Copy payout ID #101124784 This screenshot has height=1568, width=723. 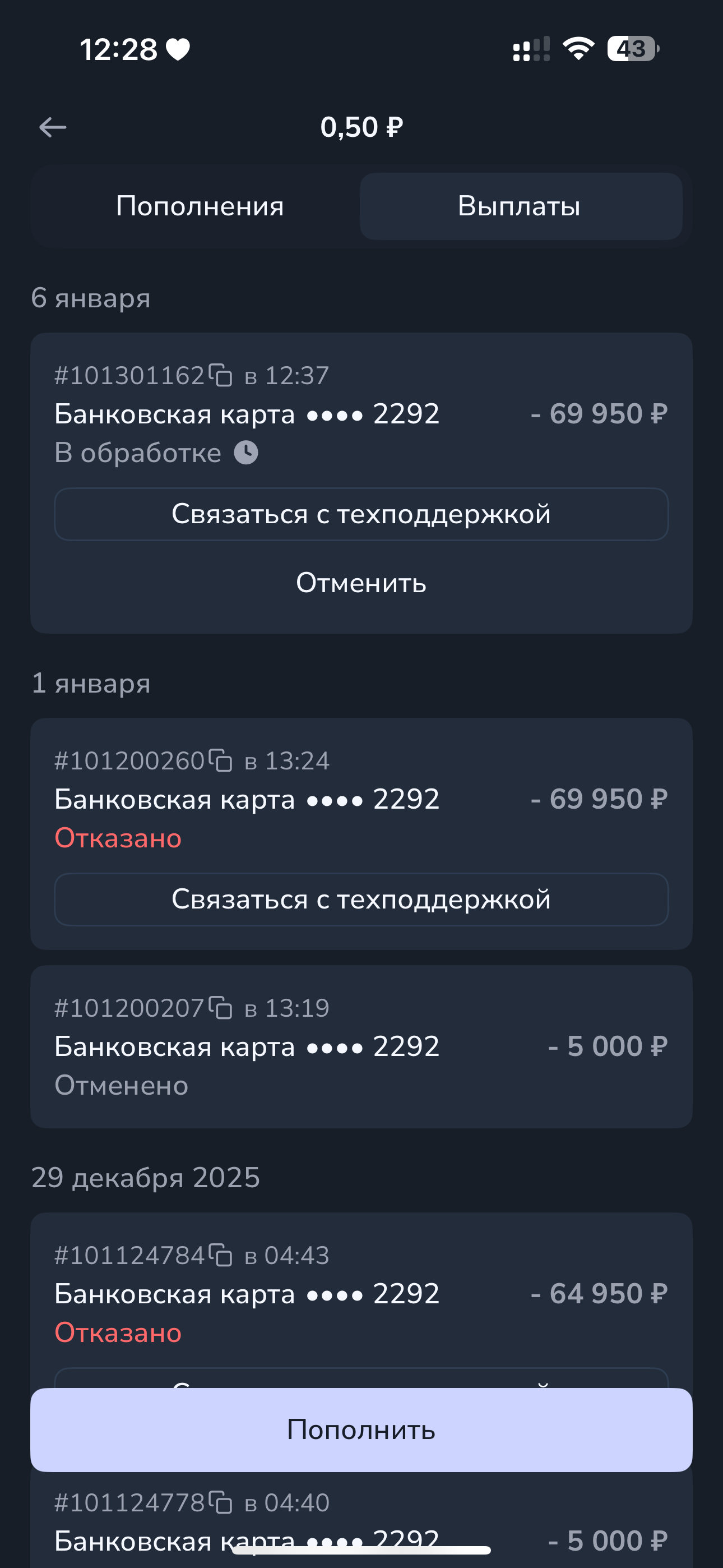click(x=220, y=1255)
